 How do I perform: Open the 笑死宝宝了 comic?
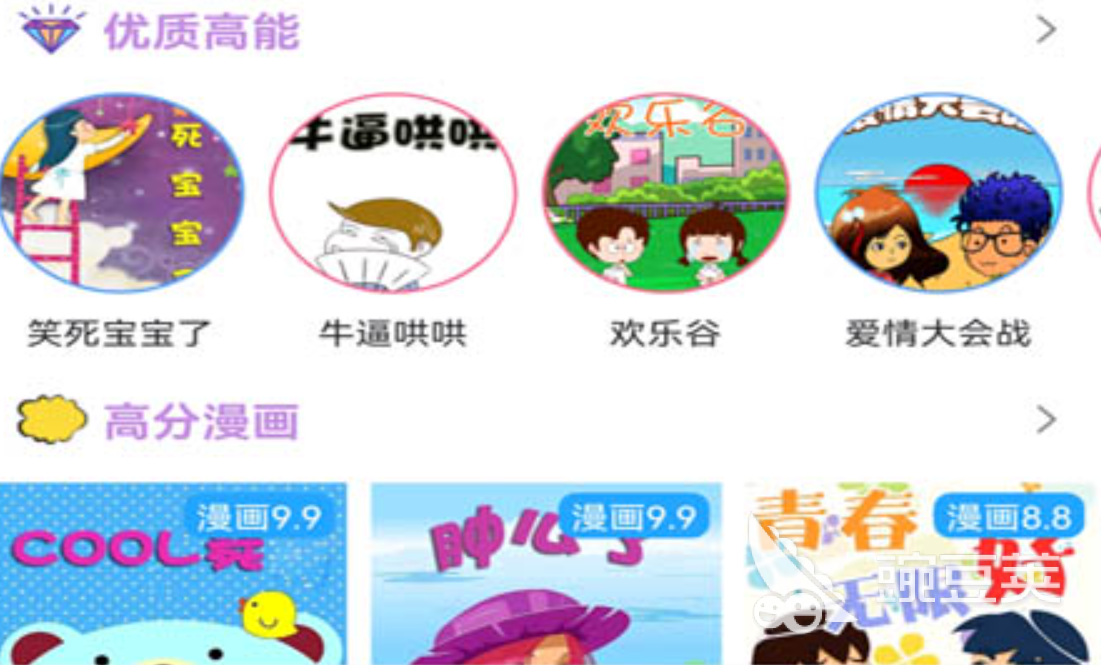pyautogui.click(x=121, y=193)
